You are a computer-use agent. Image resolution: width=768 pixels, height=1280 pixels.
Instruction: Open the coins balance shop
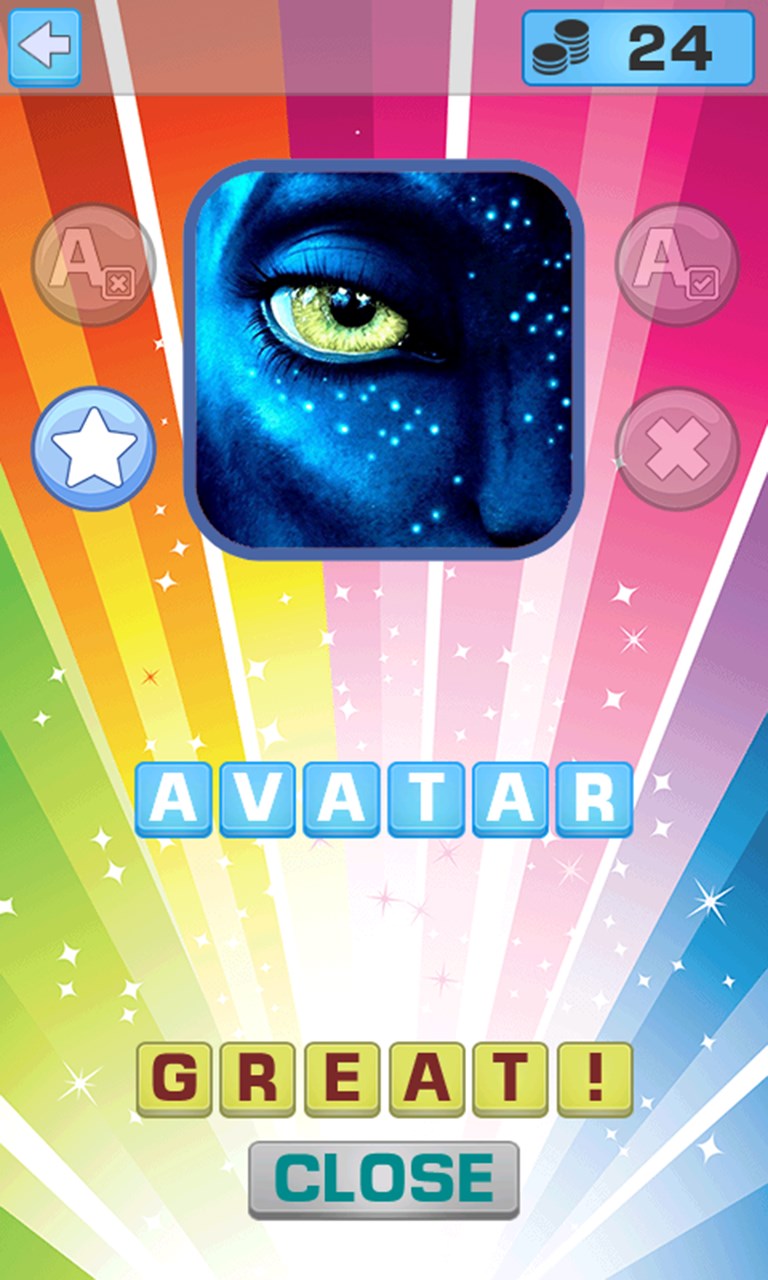tap(637, 48)
